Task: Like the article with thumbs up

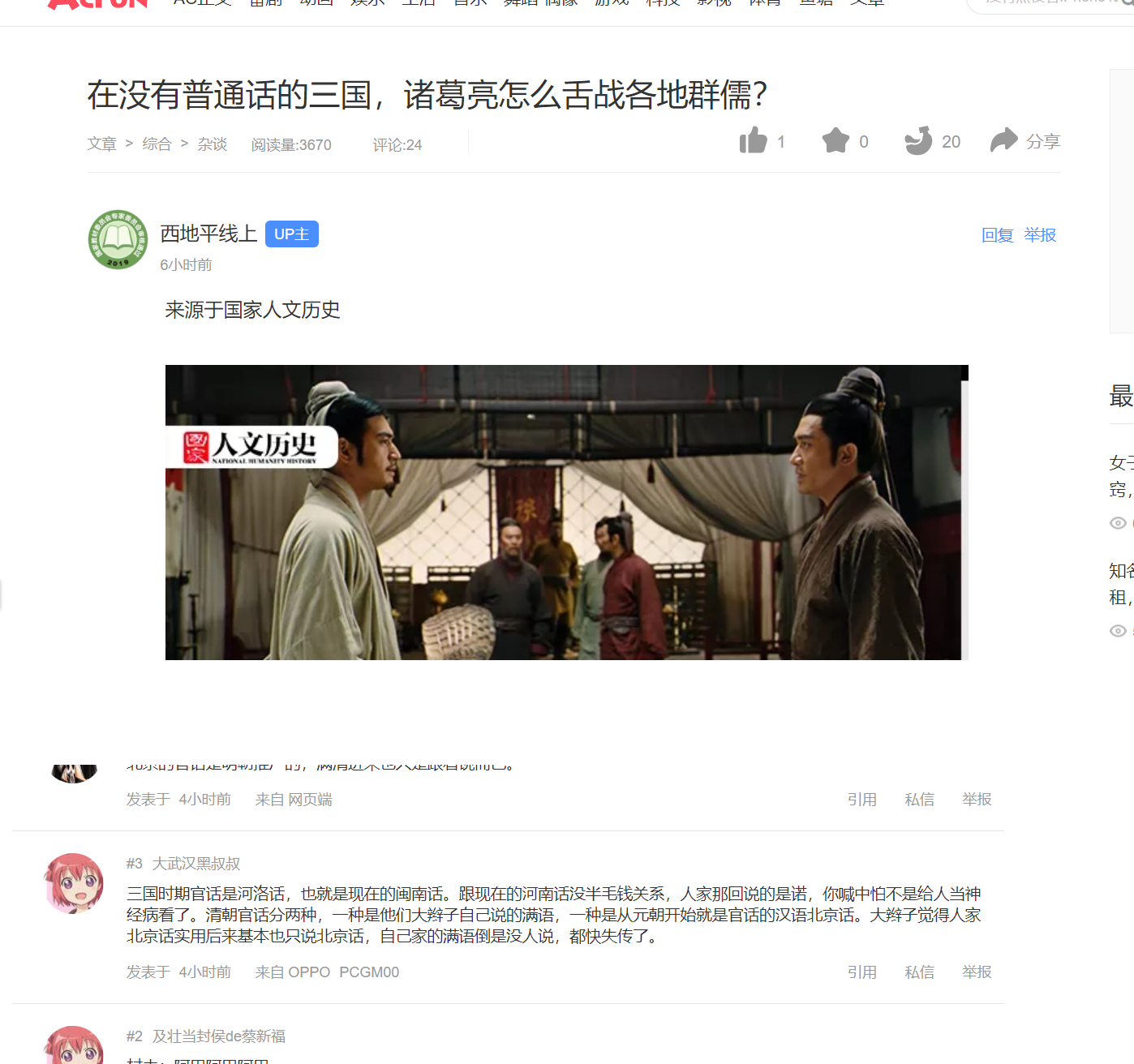Action: pos(754,141)
